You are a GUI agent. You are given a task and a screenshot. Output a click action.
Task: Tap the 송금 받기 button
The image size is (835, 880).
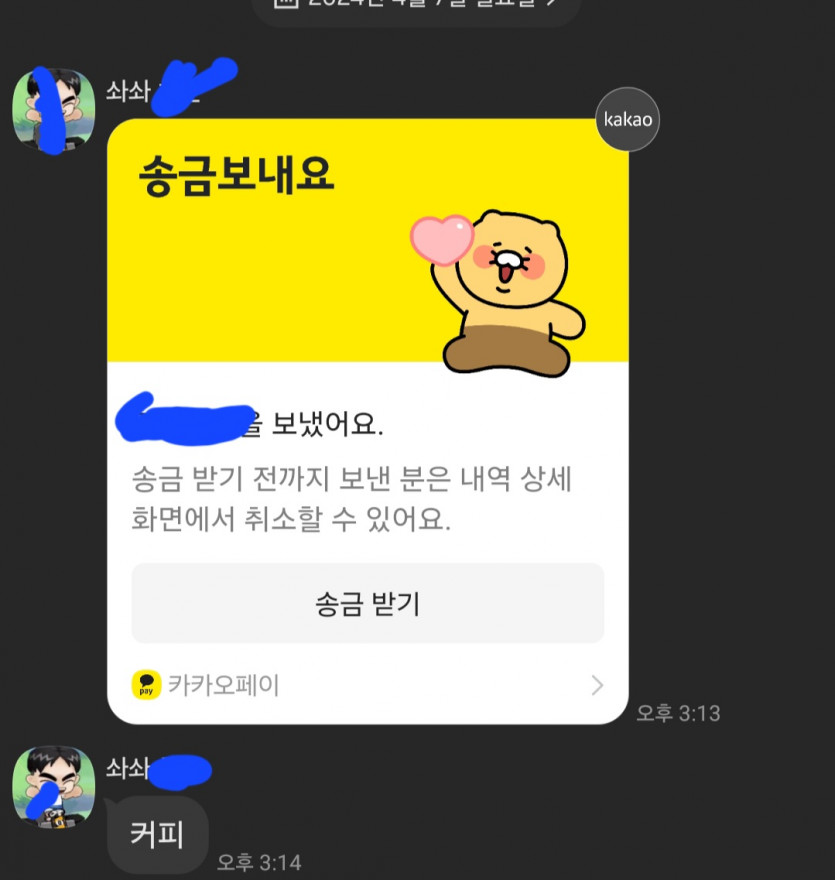point(367,603)
